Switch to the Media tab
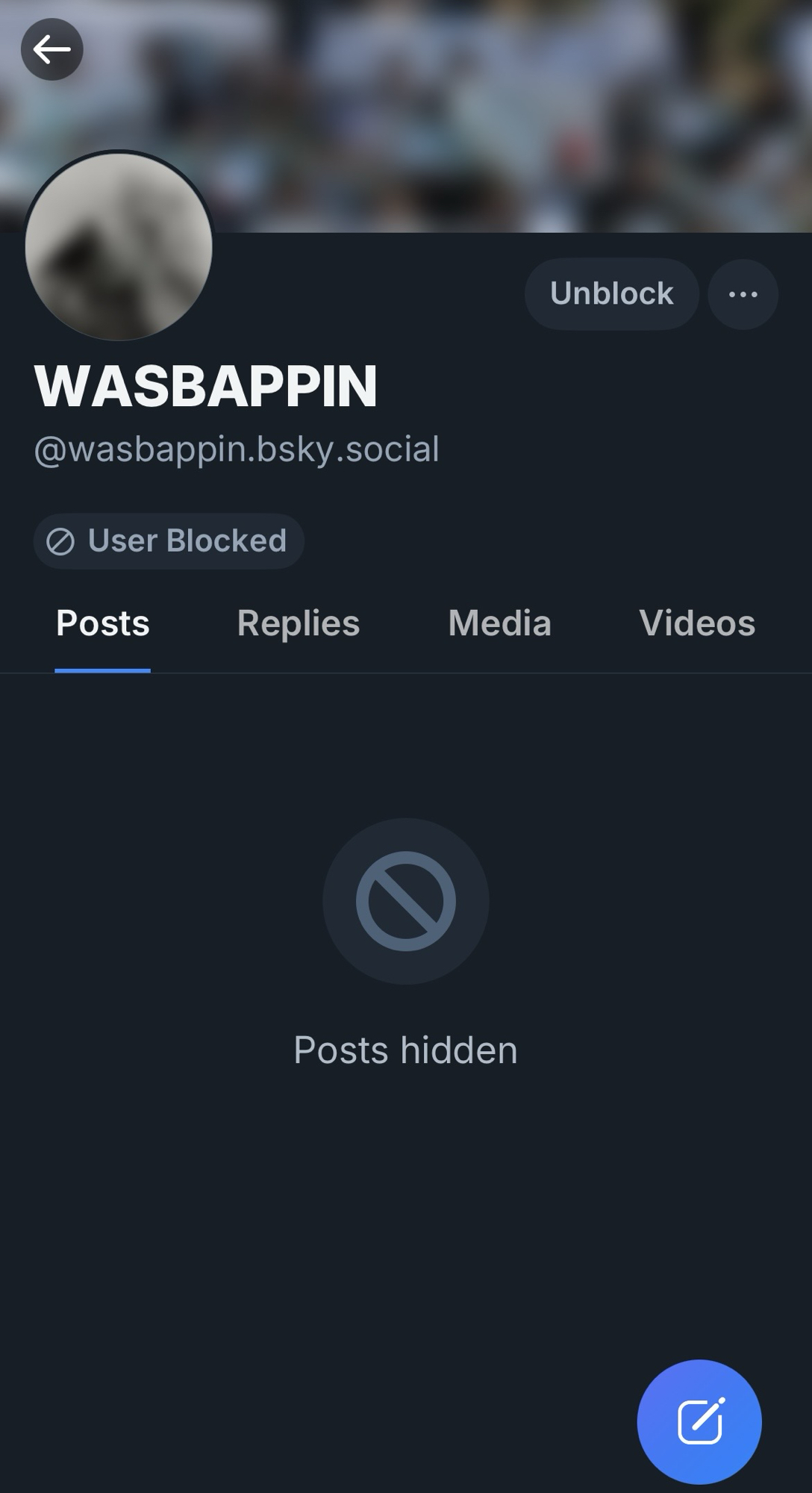Image resolution: width=812 pixels, height=1493 pixels. 499,623
